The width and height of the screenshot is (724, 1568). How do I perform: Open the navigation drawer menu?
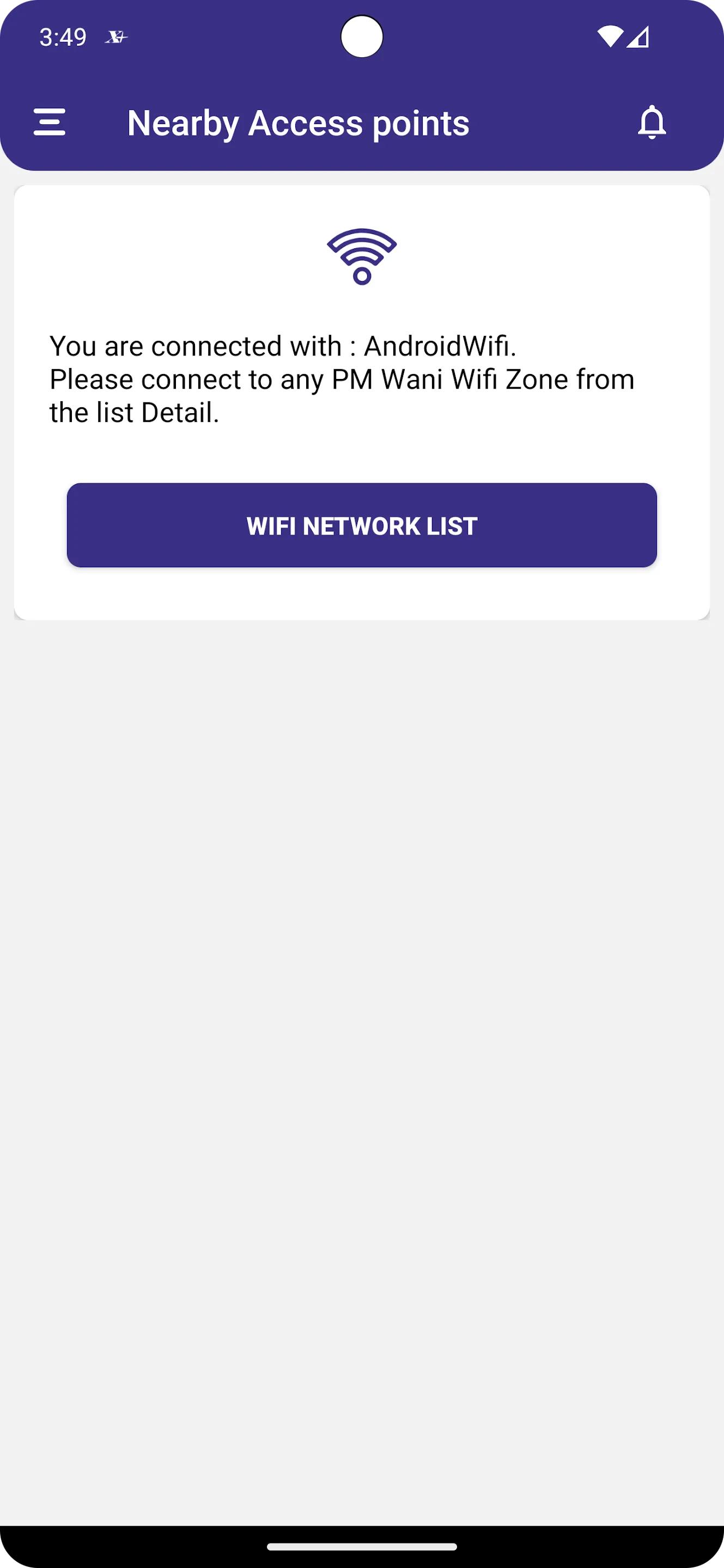click(50, 122)
